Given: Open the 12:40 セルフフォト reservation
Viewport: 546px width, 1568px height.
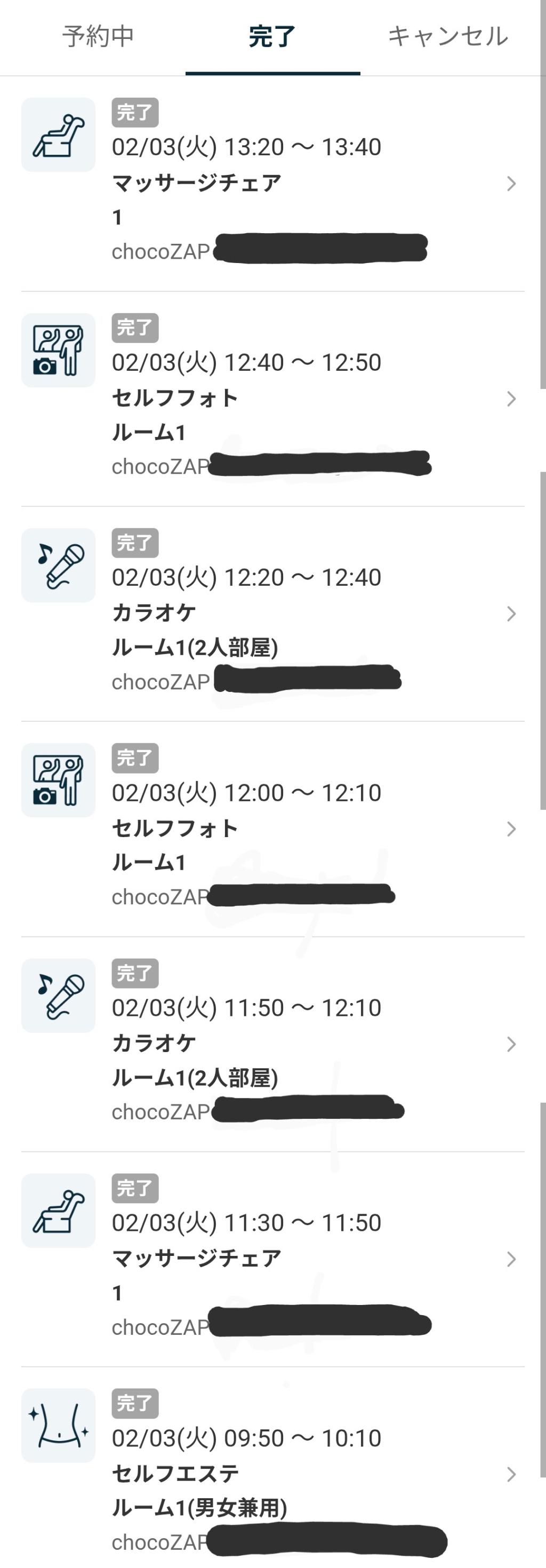Looking at the screenshot, I should click(x=272, y=399).
